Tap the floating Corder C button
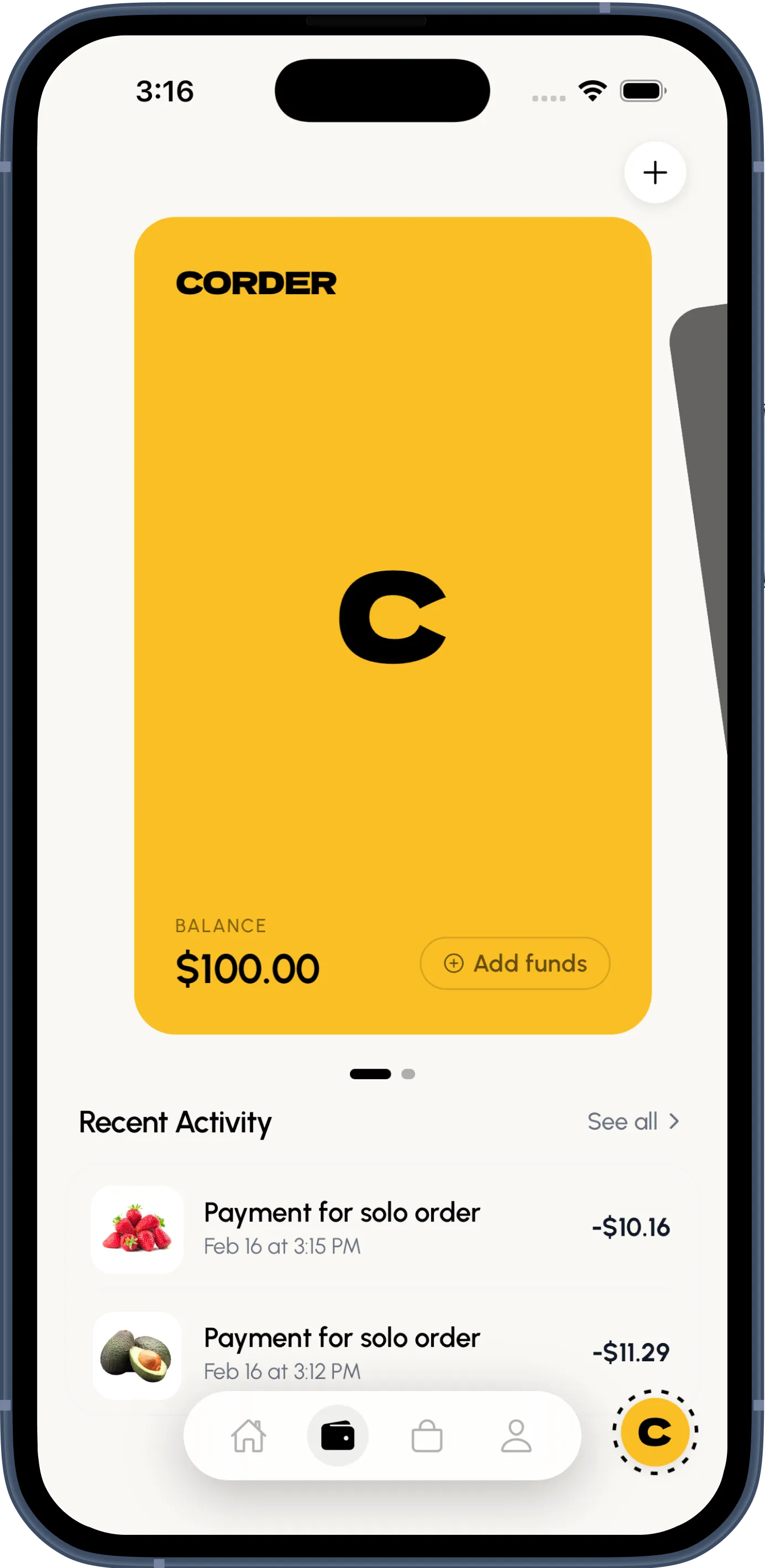This screenshot has width=765, height=1568. pyautogui.click(x=655, y=1431)
